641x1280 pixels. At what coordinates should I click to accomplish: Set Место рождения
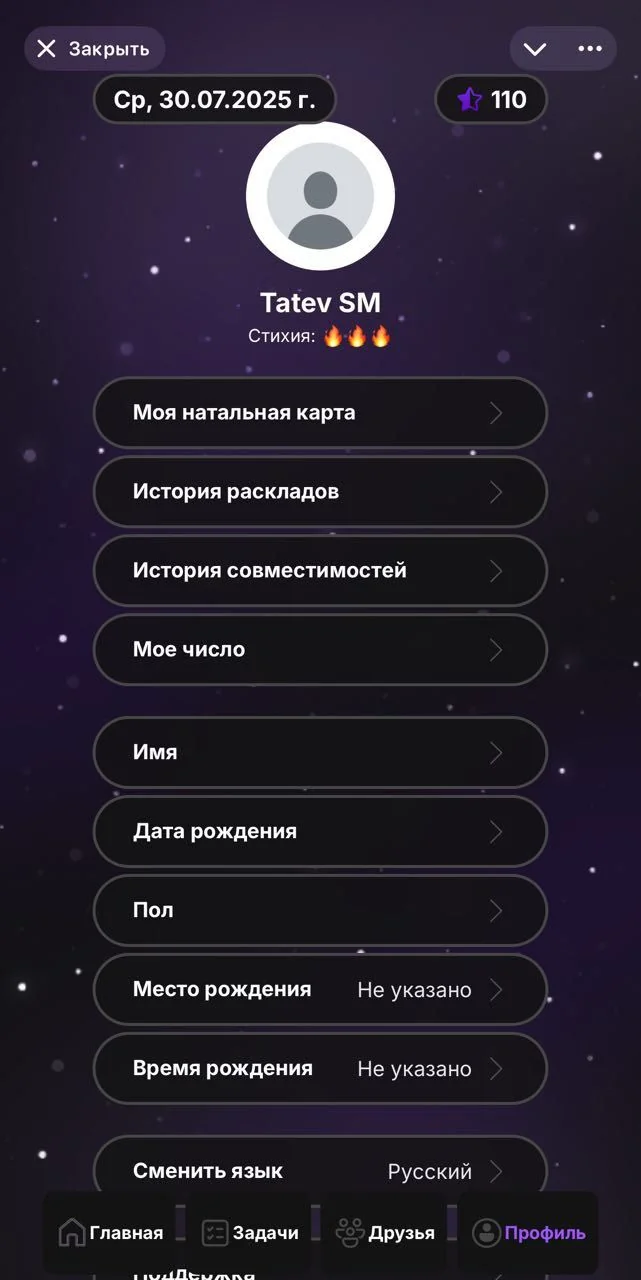click(x=320, y=989)
